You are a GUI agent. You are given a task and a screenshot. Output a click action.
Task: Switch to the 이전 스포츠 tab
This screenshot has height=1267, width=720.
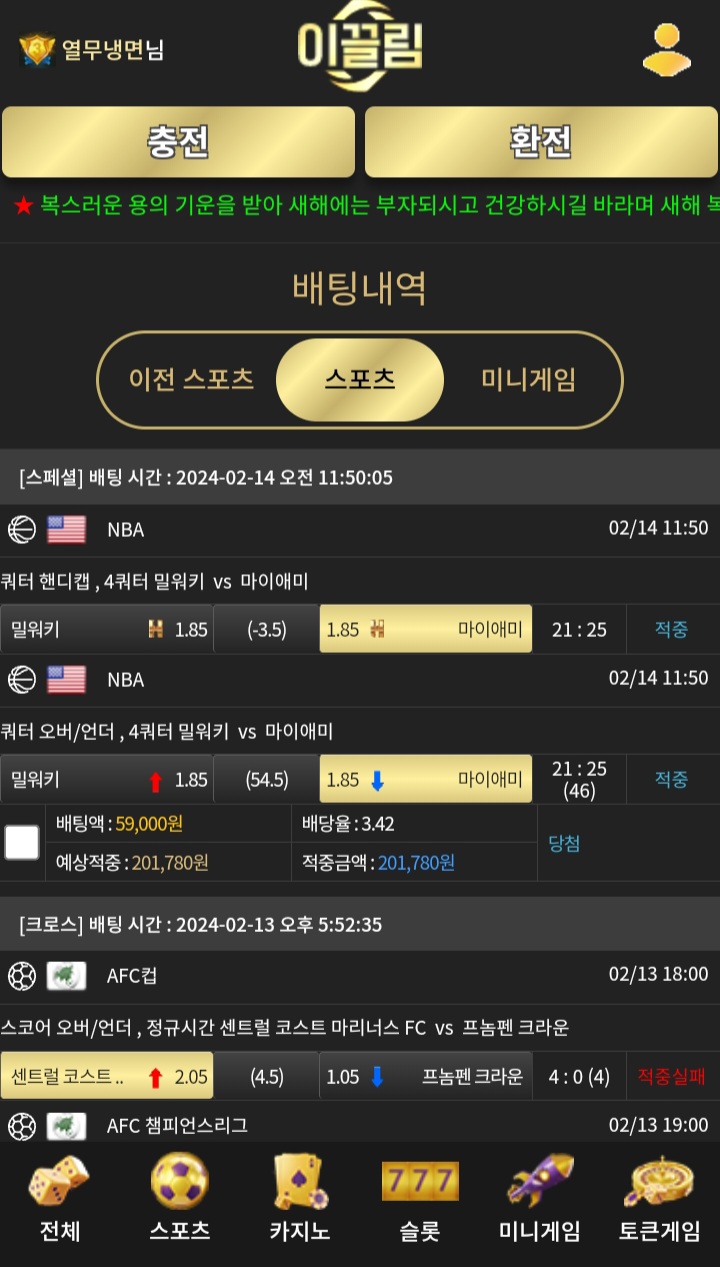click(191, 380)
